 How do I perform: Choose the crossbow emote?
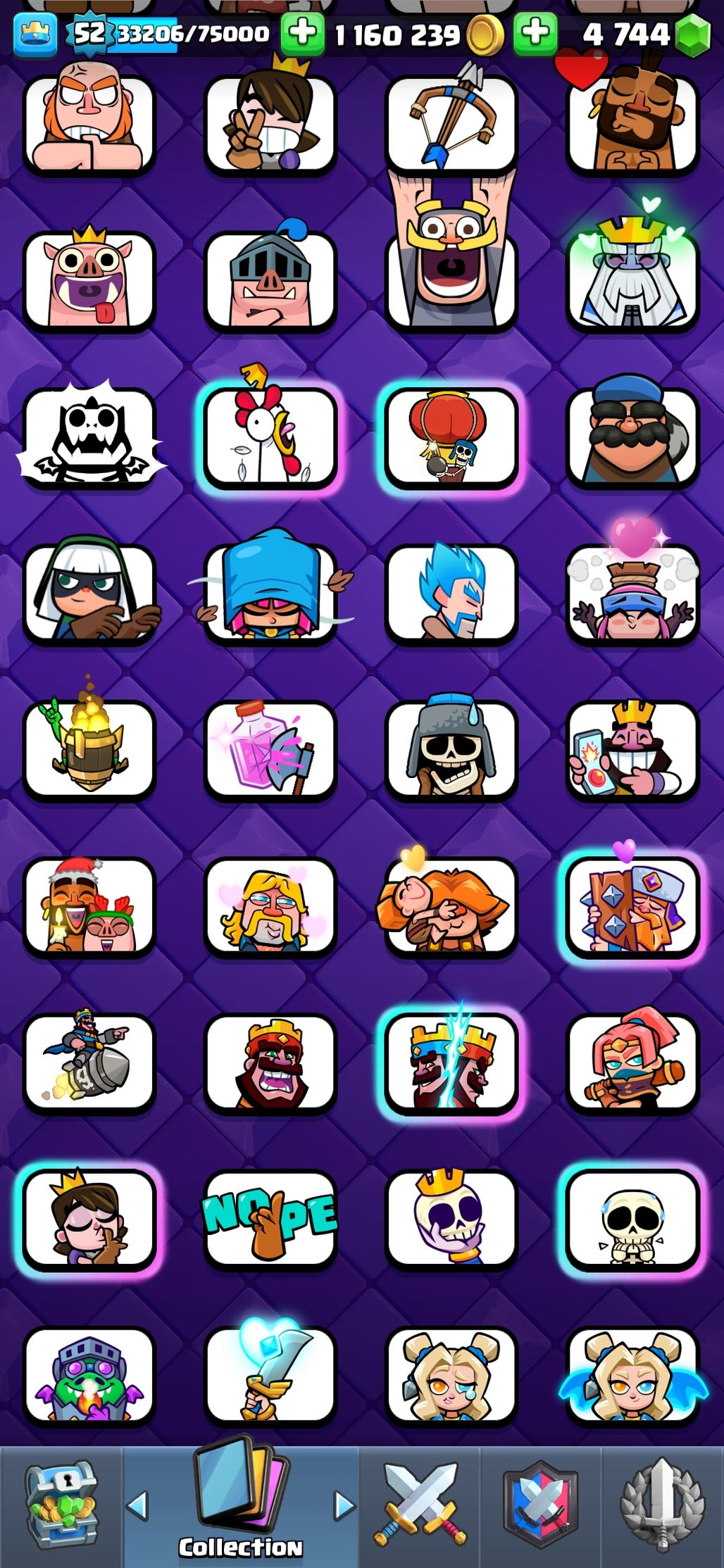tap(451, 123)
